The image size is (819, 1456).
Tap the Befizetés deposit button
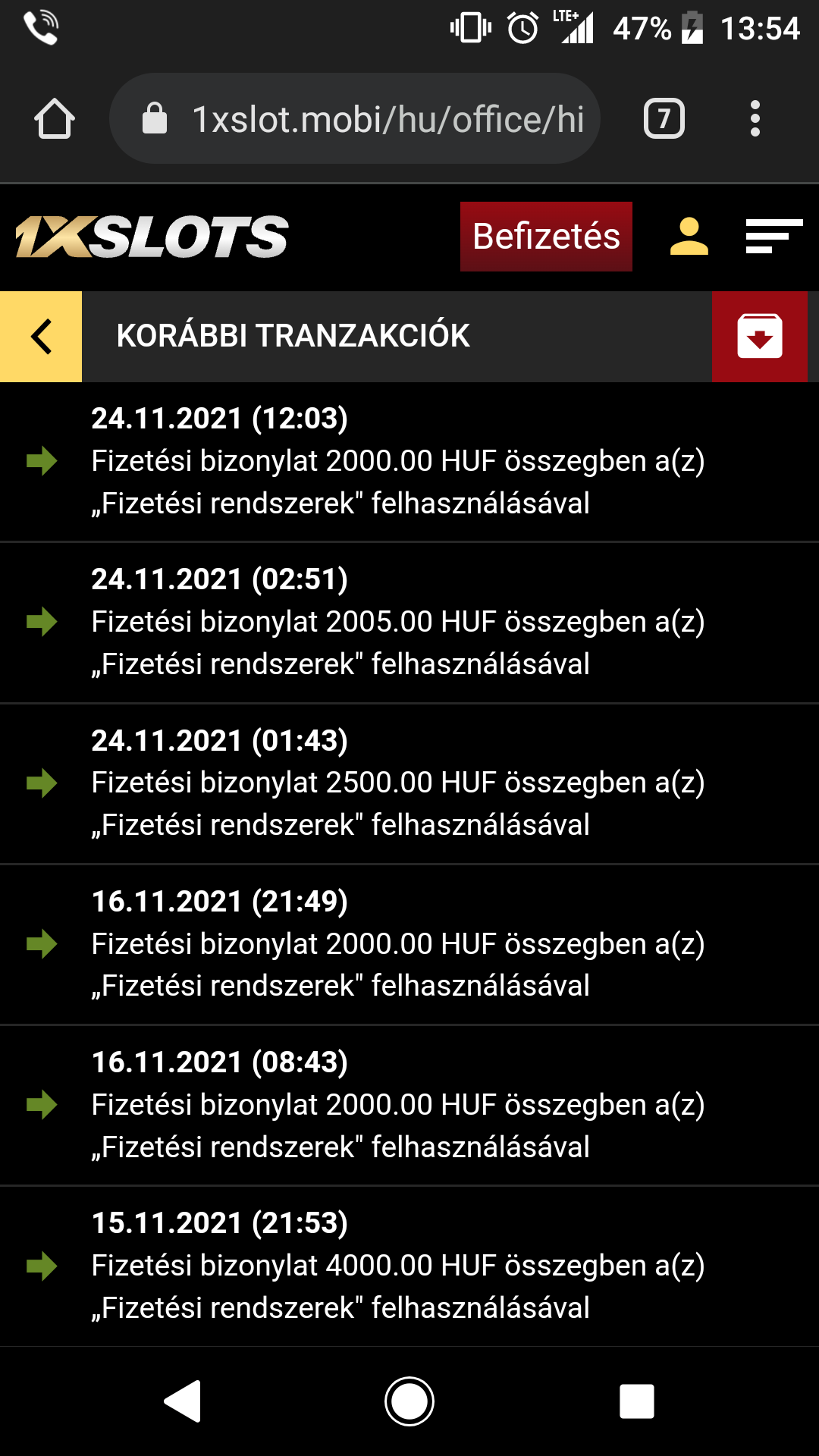(546, 237)
